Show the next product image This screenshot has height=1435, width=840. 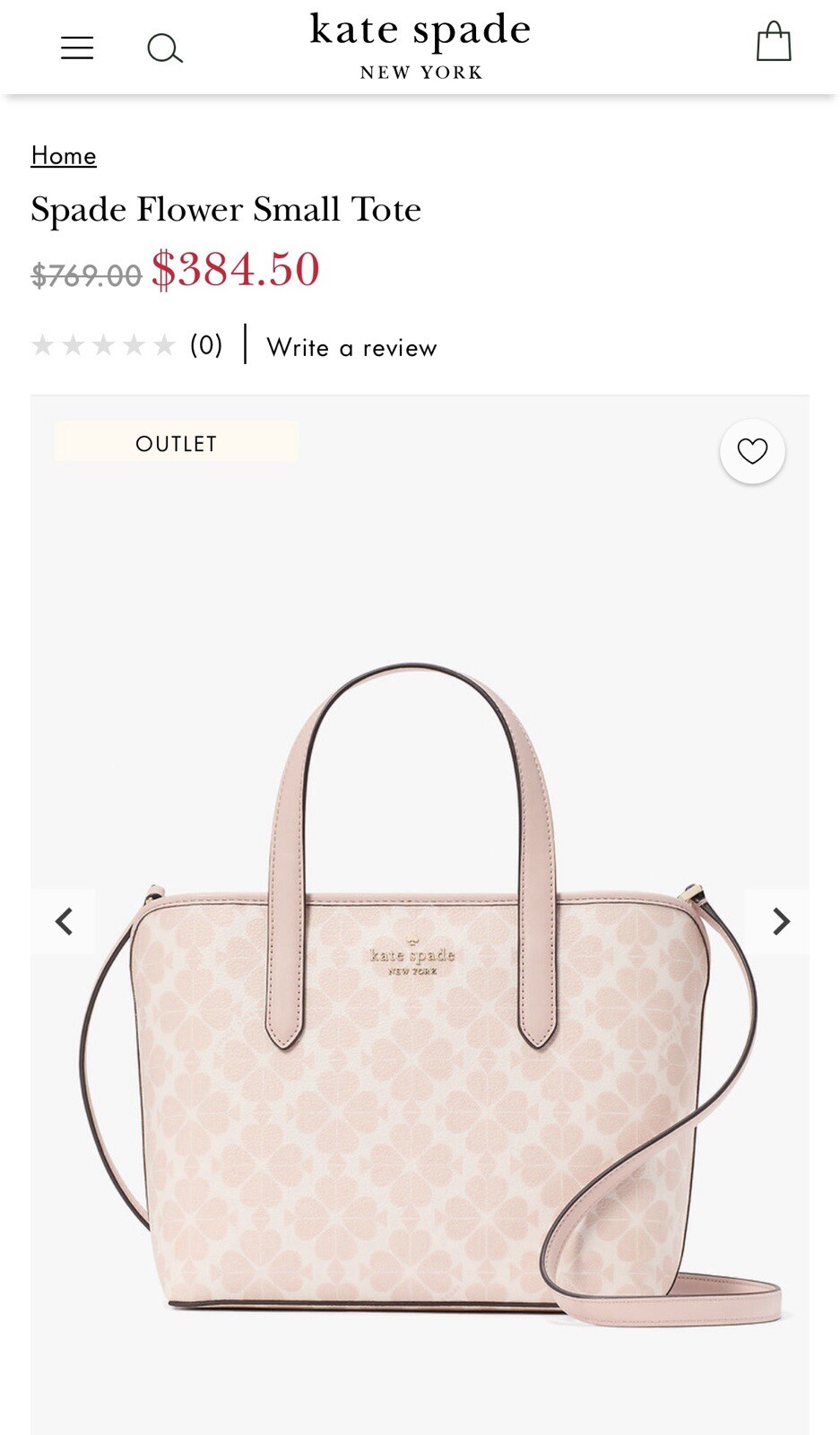[781, 921]
